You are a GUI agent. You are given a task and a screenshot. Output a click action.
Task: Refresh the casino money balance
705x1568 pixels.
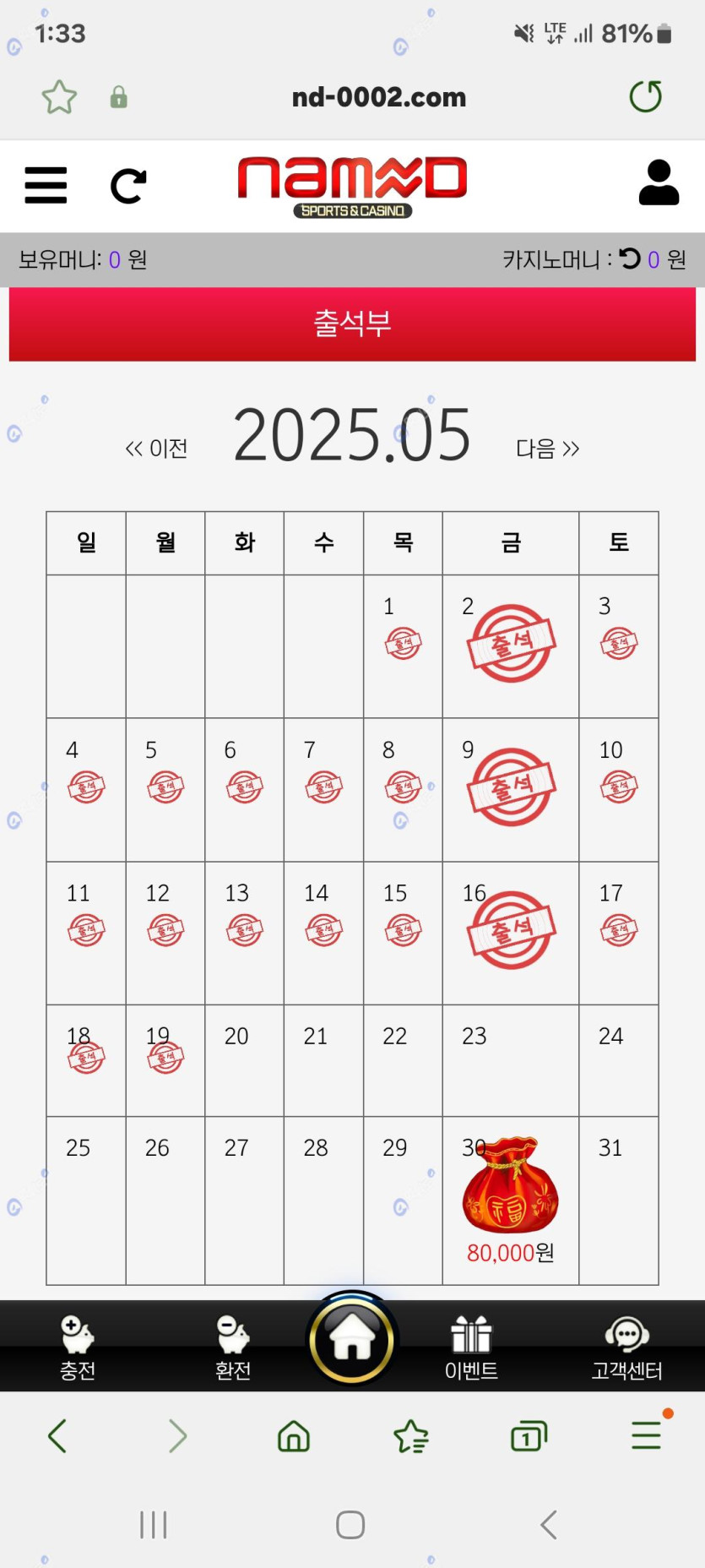tap(630, 259)
